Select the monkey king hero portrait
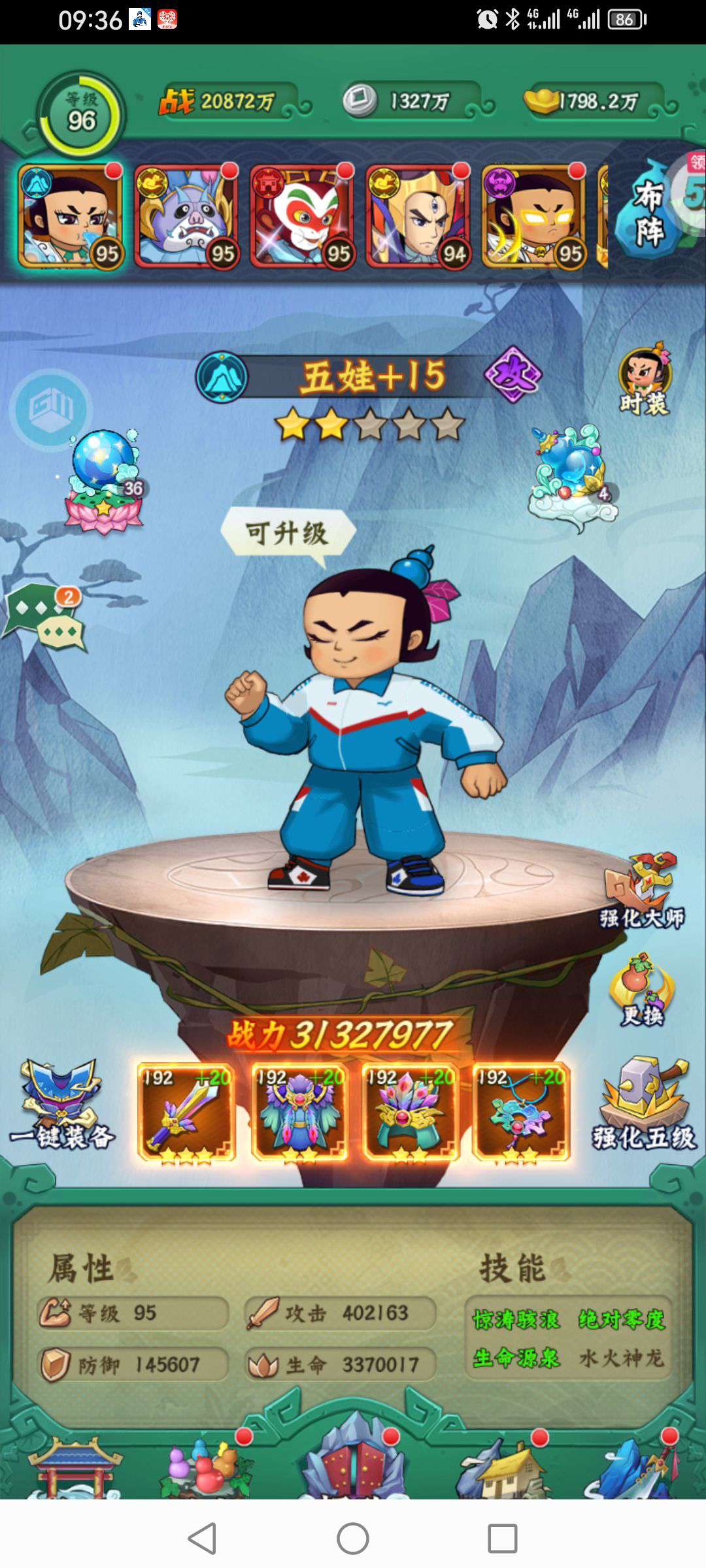 301,216
